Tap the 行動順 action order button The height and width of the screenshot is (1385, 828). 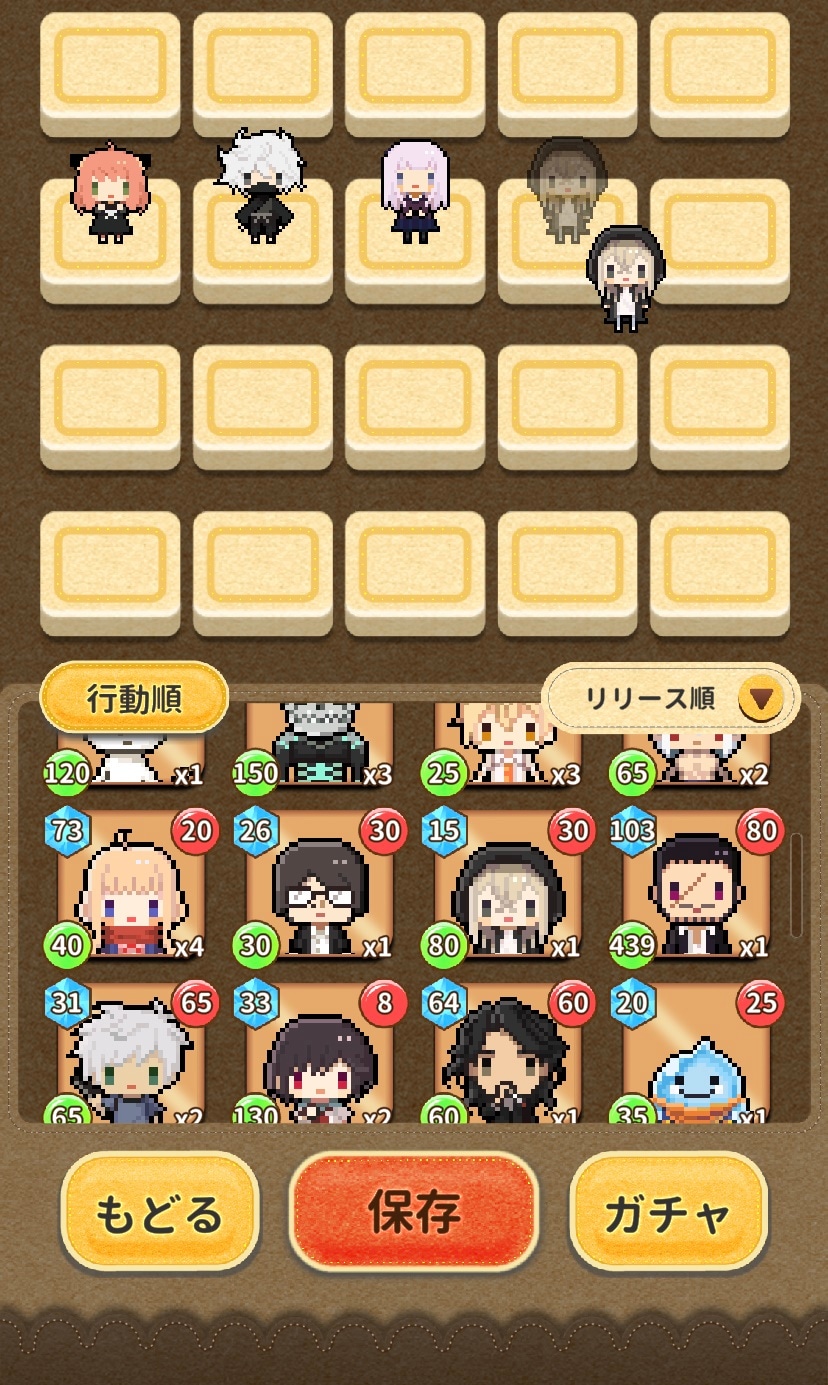[x=134, y=698]
